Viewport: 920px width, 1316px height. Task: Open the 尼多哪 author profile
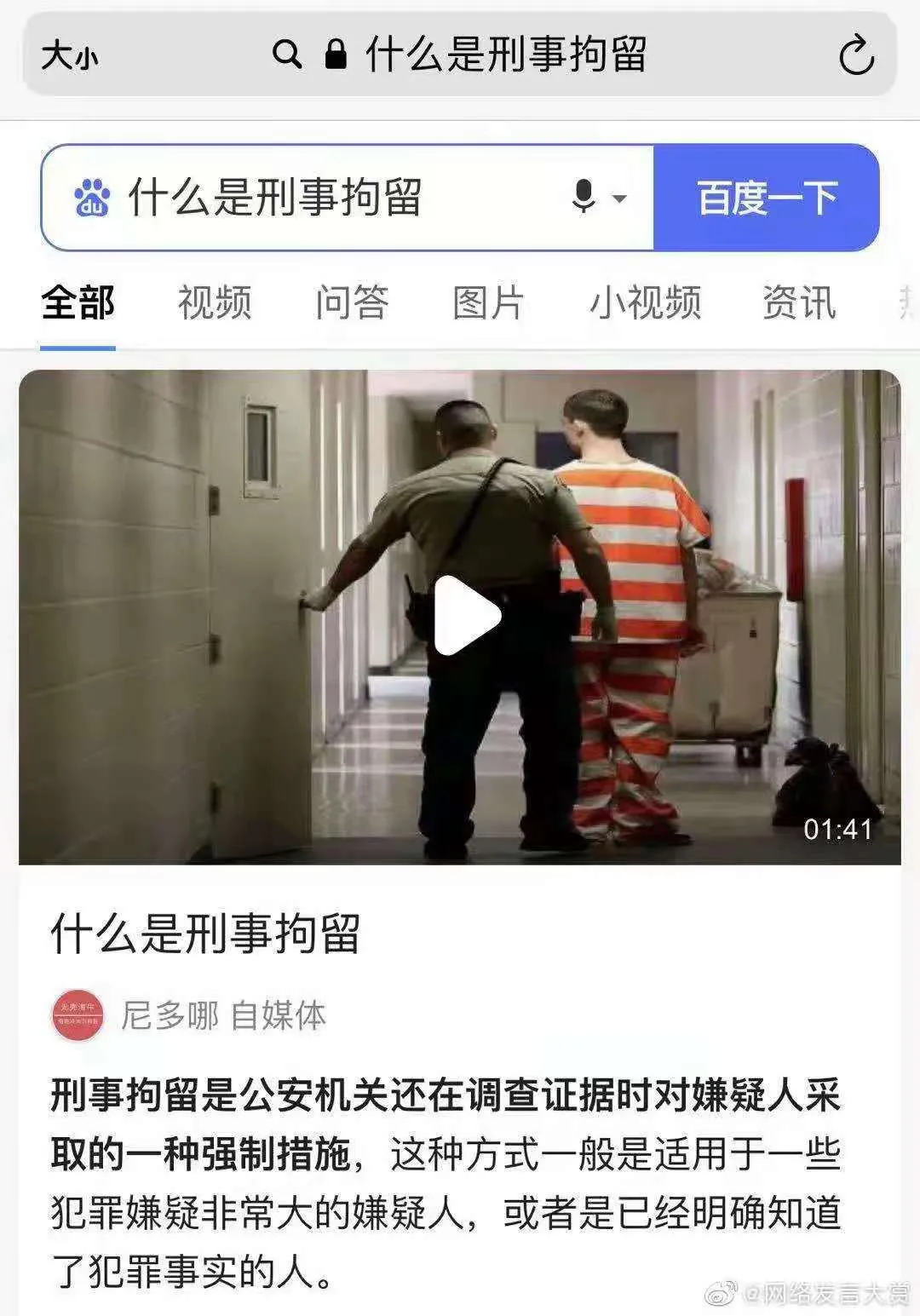click(170, 1015)
